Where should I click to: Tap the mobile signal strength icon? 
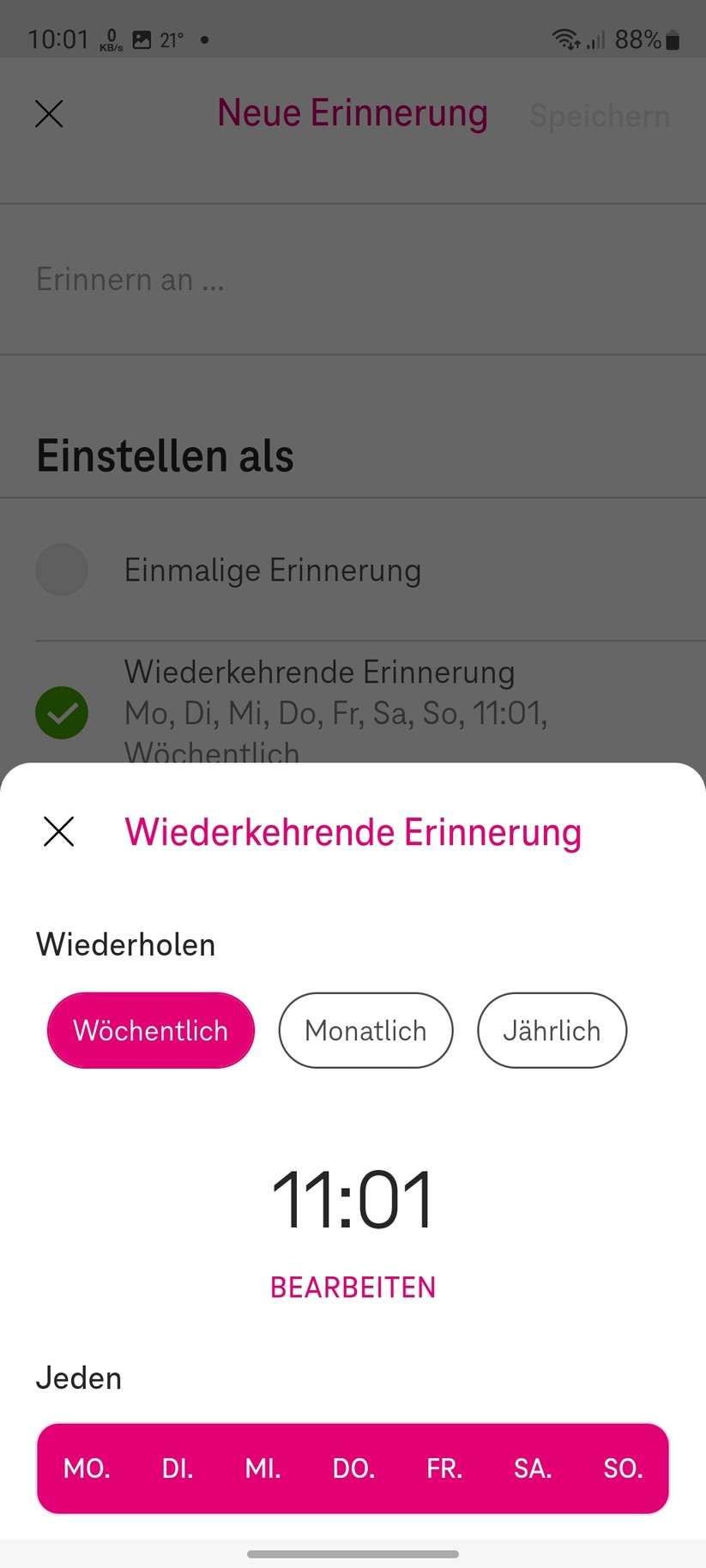pos(598,39)
